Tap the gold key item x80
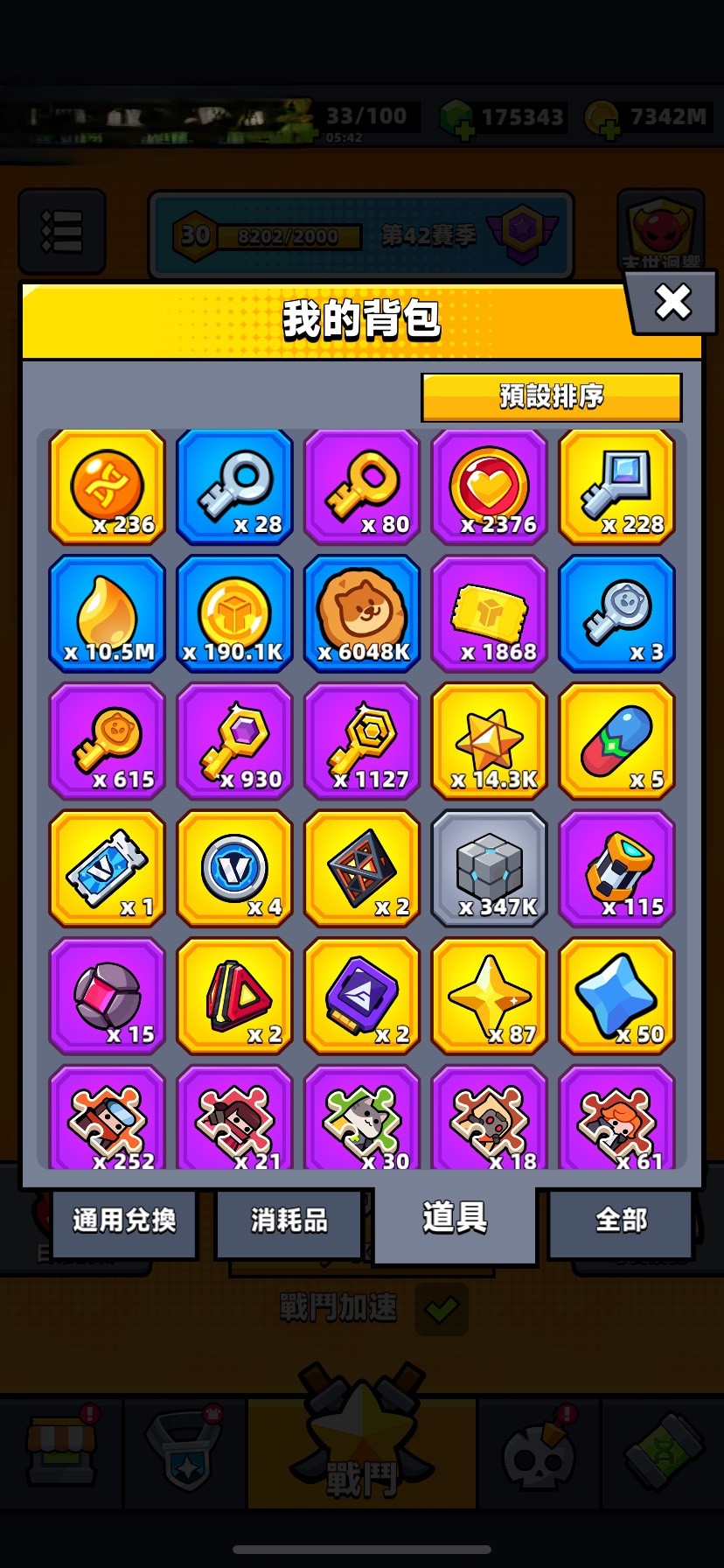Image resolution: width=724 pixels, height=1568 pixels. [x=362, y=487]
